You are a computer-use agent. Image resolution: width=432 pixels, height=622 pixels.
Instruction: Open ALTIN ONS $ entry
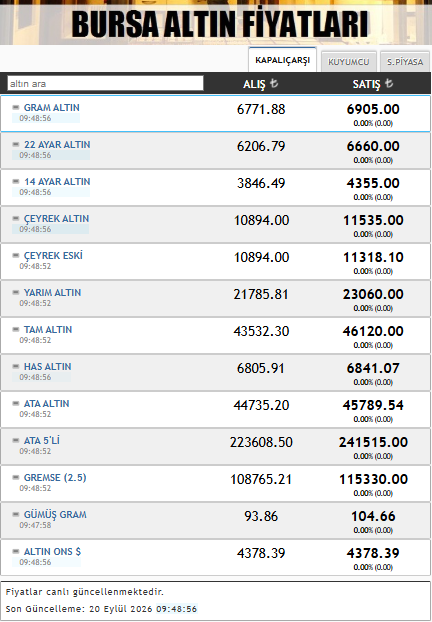(x=52, y=551)
